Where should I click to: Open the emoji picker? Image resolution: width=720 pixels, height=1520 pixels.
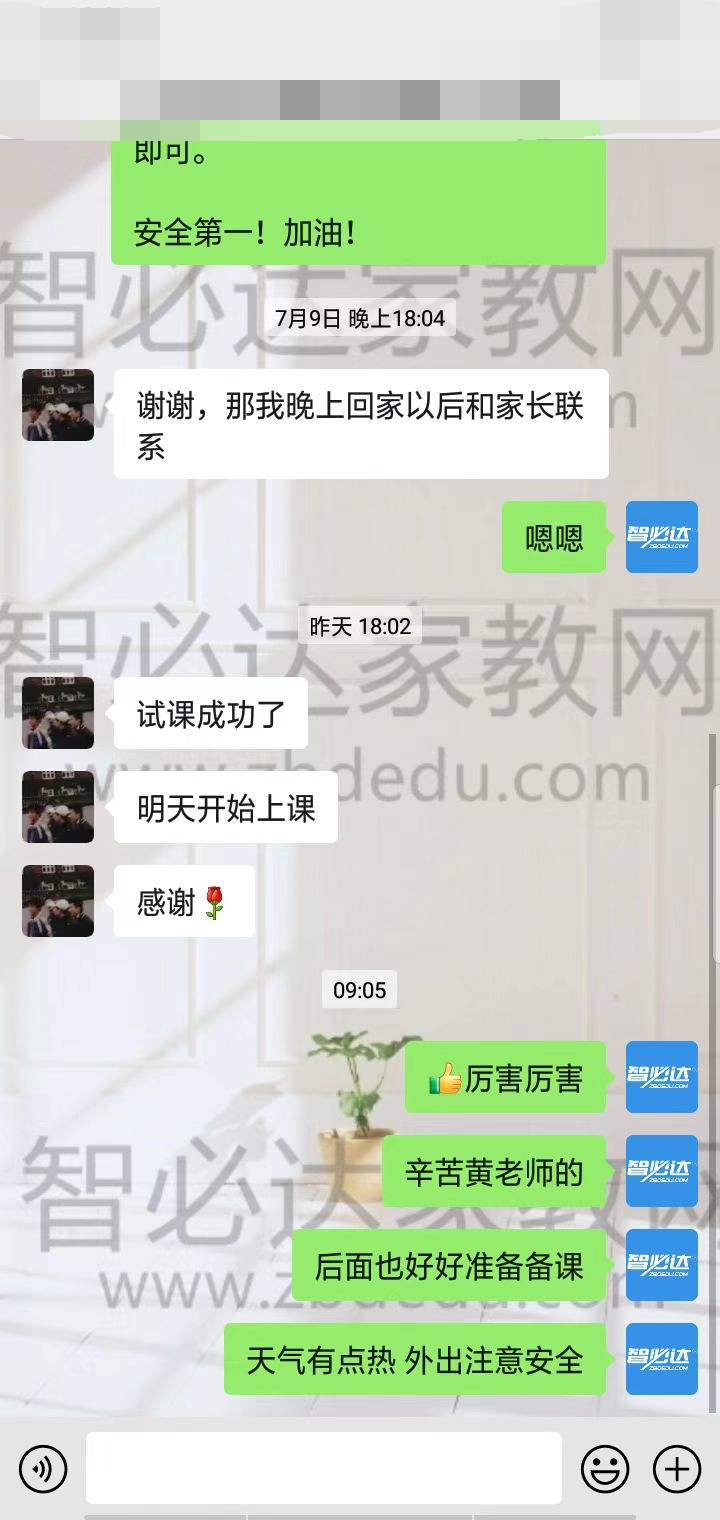click(x=605, y=1469)
